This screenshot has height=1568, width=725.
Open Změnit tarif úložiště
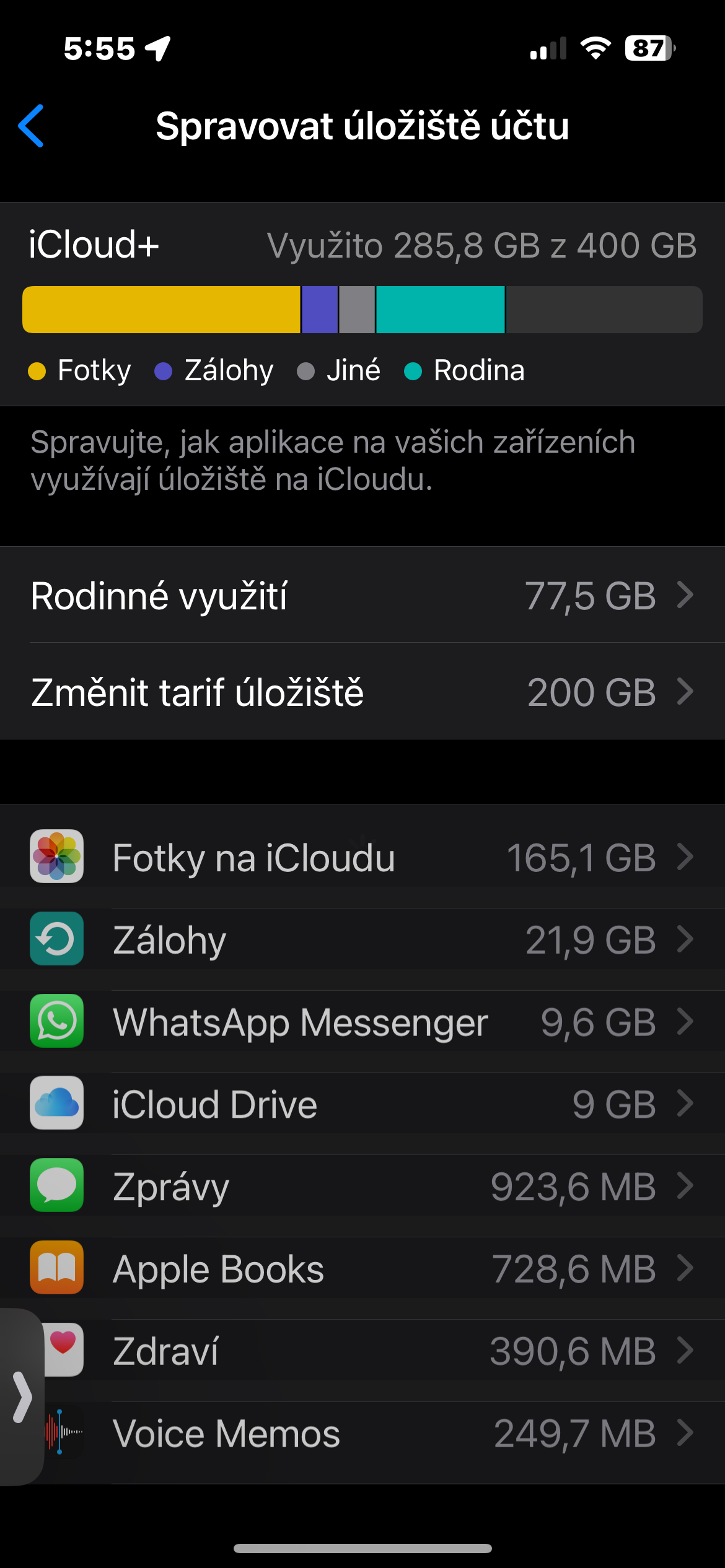(x=362, y=691)
